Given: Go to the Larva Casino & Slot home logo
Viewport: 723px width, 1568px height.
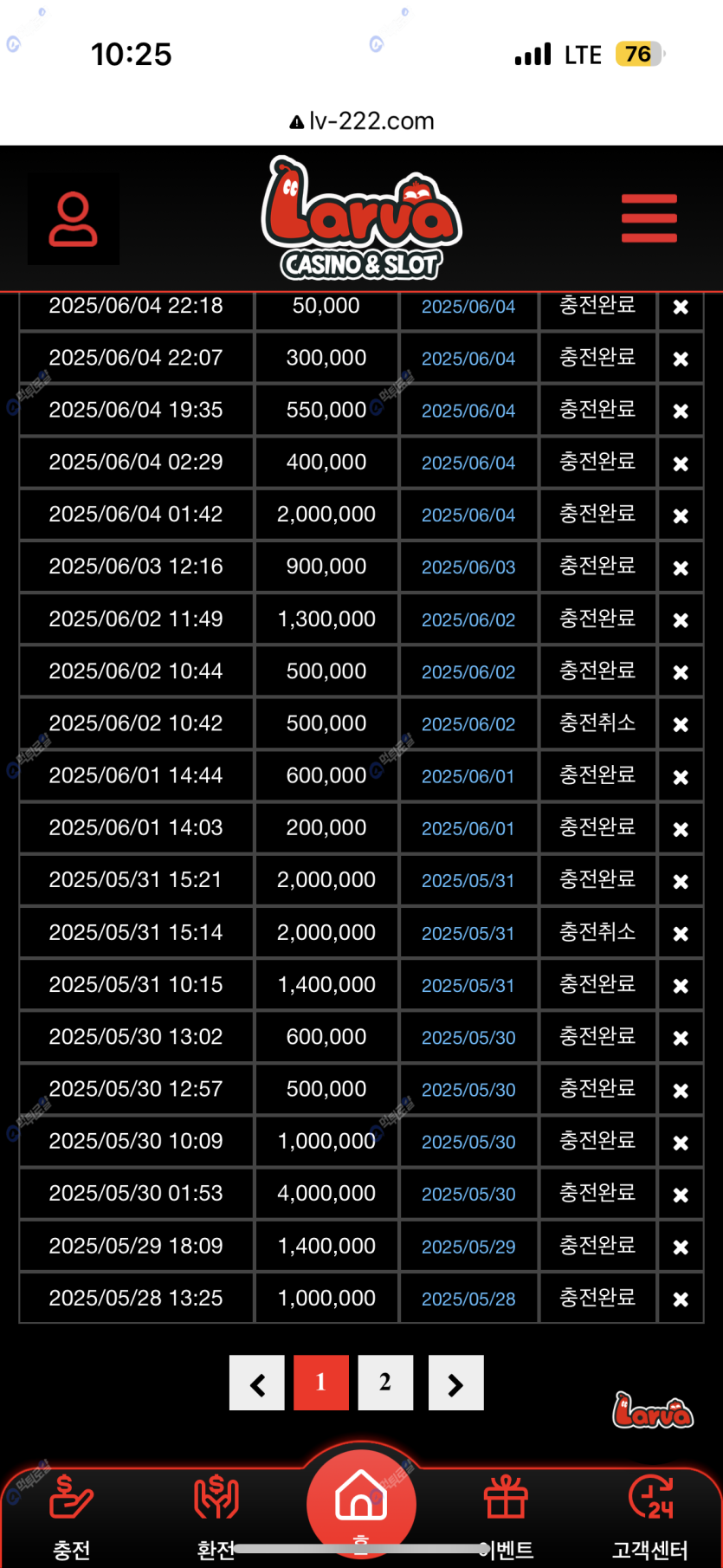Looking at the screenshot, I should pyautogui.click(x=362, y=218).
